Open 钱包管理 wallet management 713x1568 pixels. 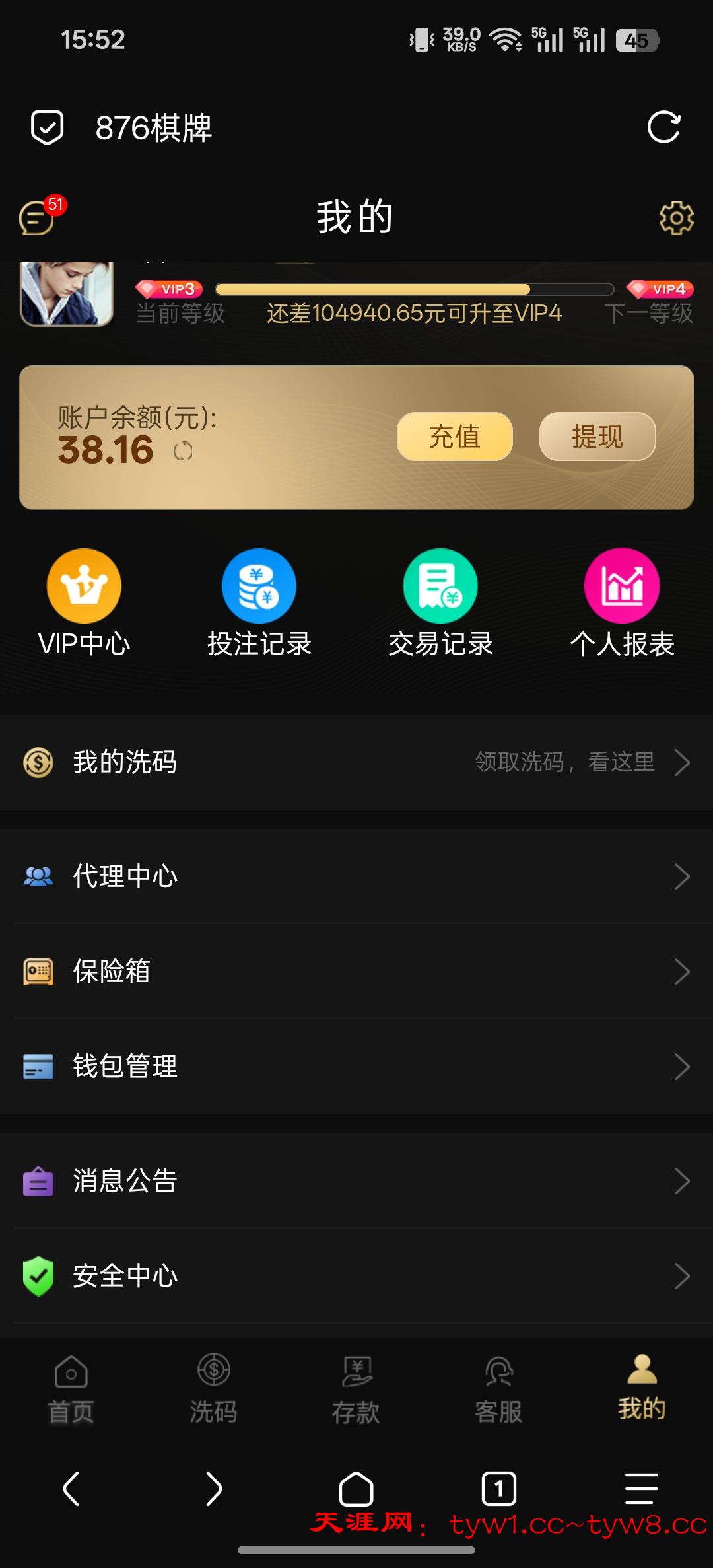coord(356,1067)
